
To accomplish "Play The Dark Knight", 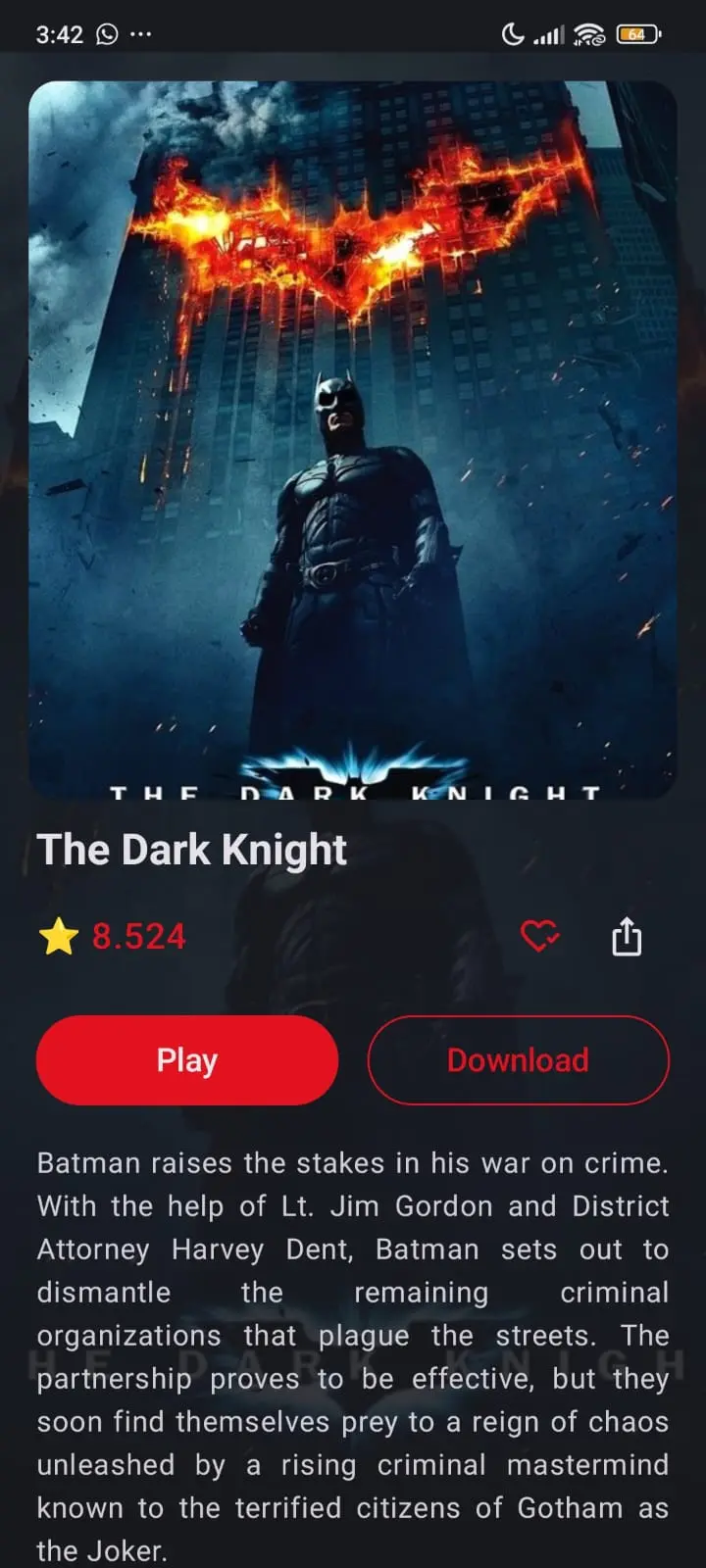I will pyautogui.click(x=187, y=1060).
